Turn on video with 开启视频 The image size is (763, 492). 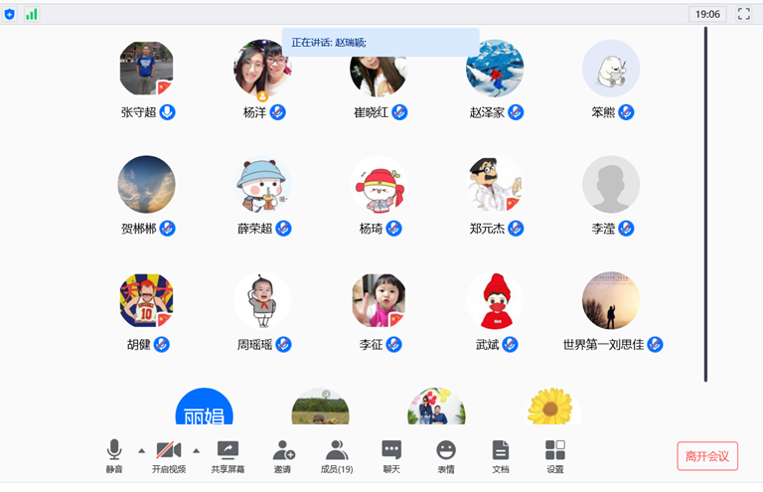click(x=169, y=455)
